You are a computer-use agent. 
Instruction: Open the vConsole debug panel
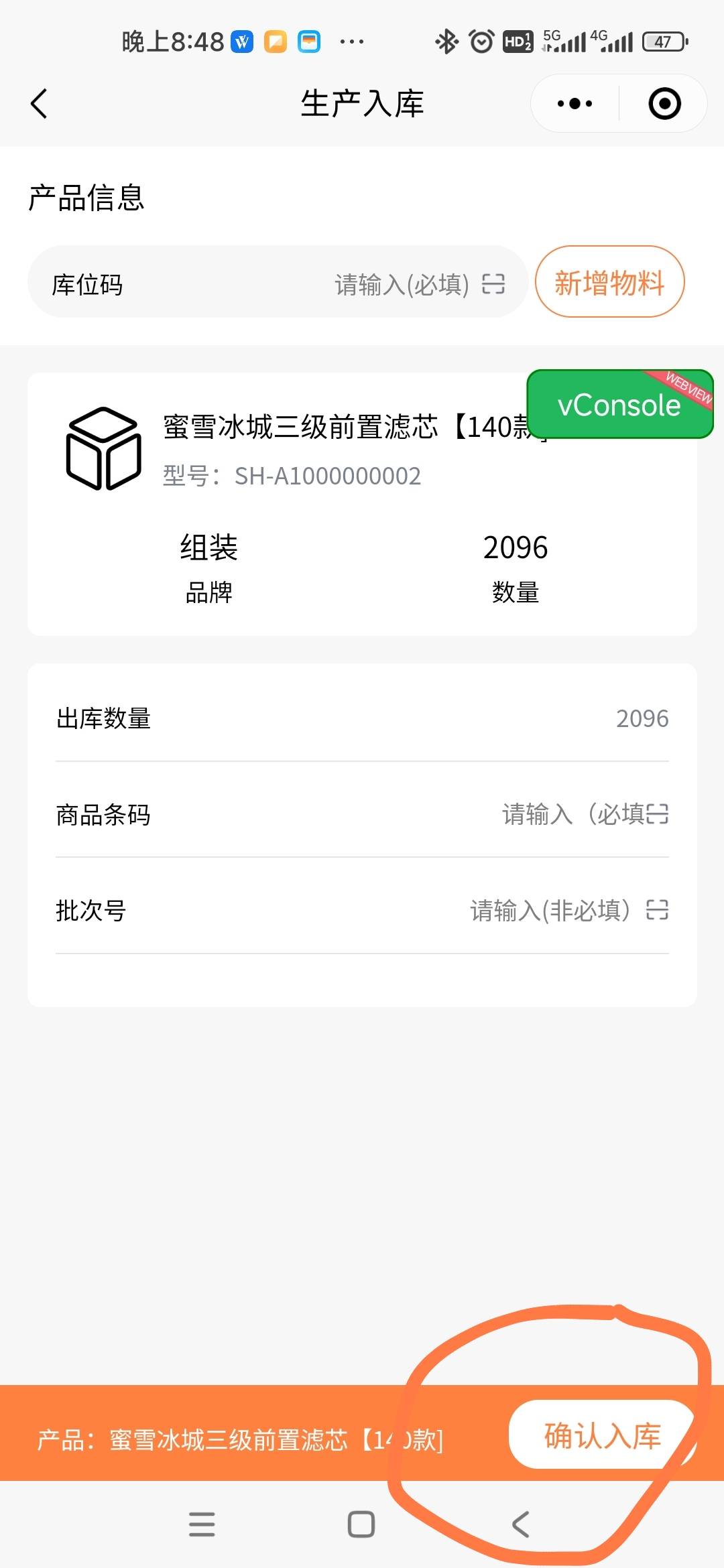pyautogui.click(x=619, y=405)
